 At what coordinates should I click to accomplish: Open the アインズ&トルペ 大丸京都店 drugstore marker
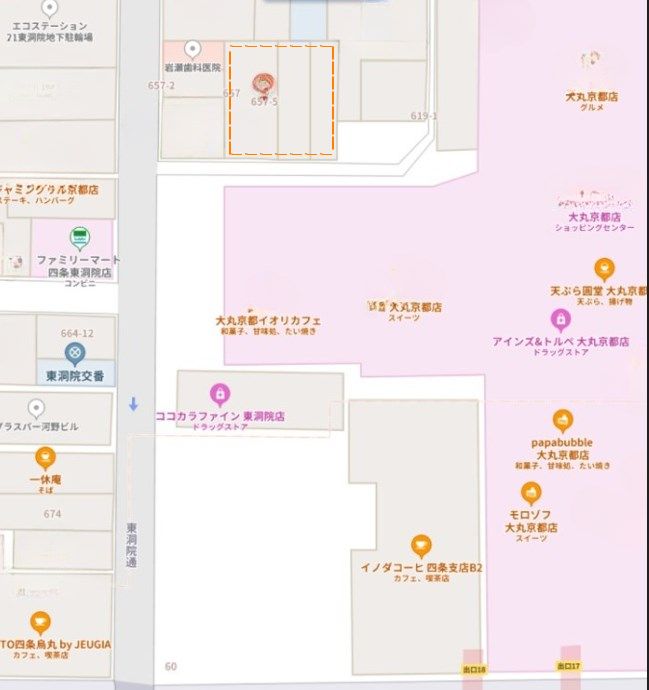pyautogui.click(x=561, y=320)
